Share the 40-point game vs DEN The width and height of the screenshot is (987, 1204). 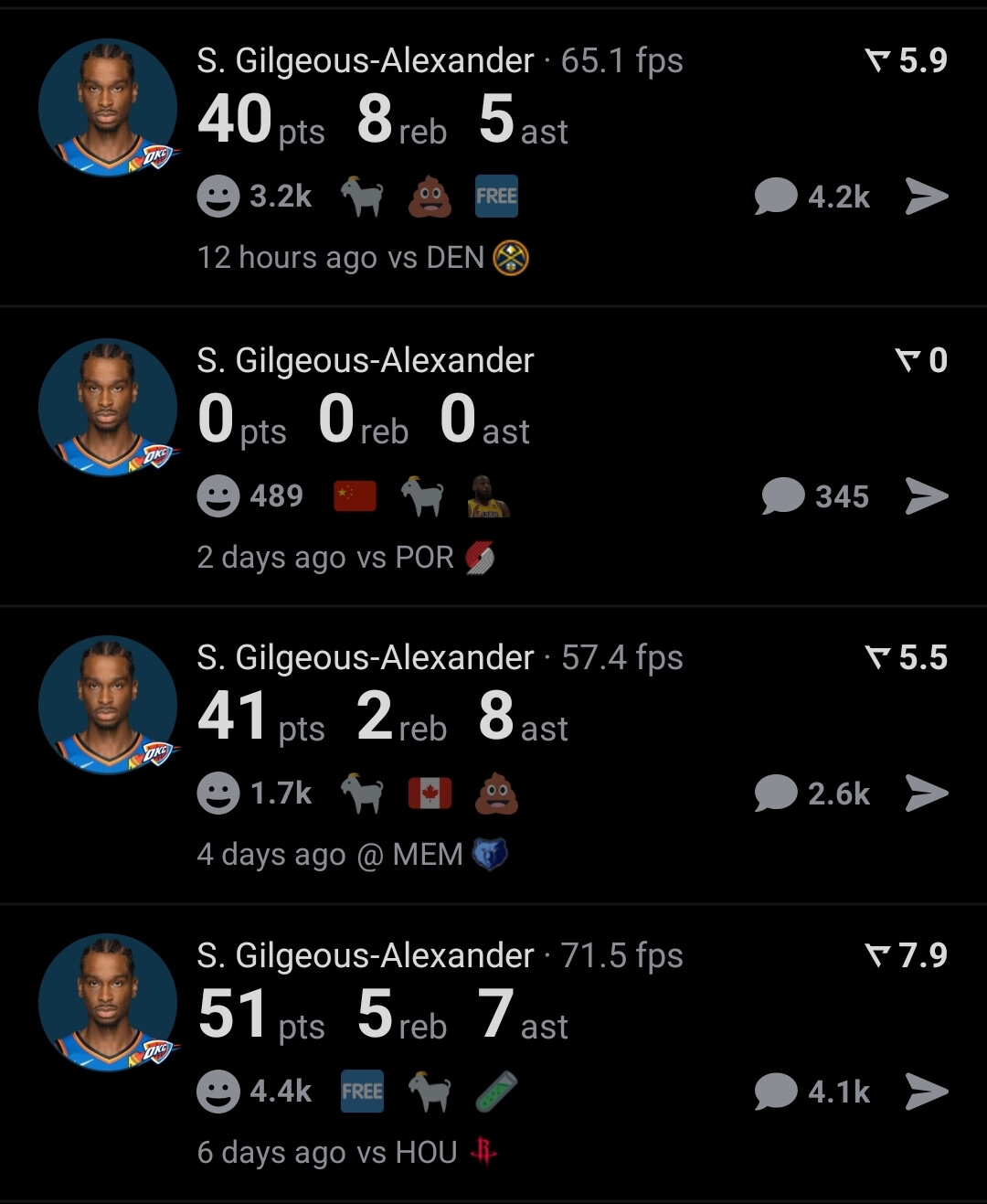click(x=926, y=197)
